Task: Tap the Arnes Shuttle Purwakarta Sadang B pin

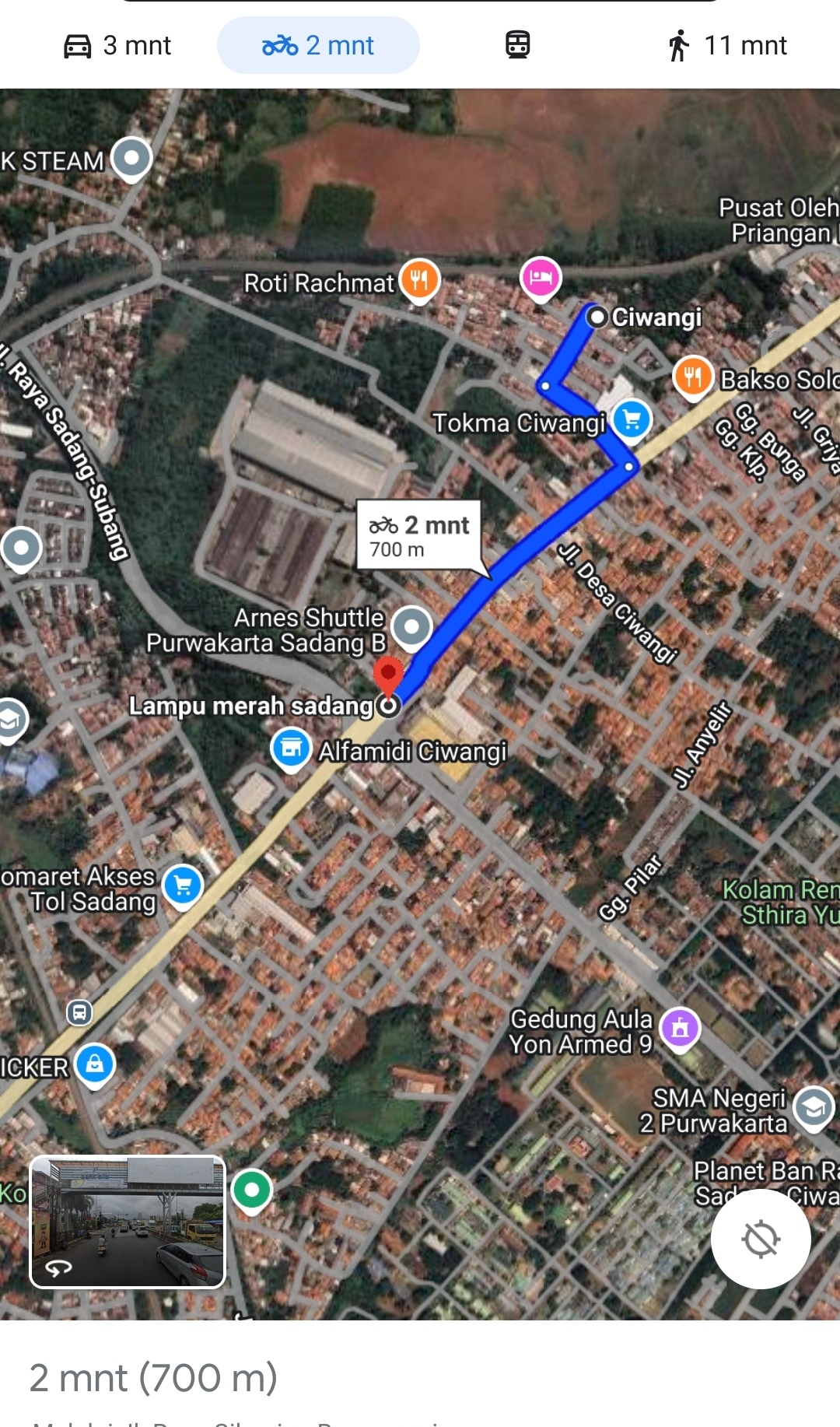Action: [x=411, y=626]
